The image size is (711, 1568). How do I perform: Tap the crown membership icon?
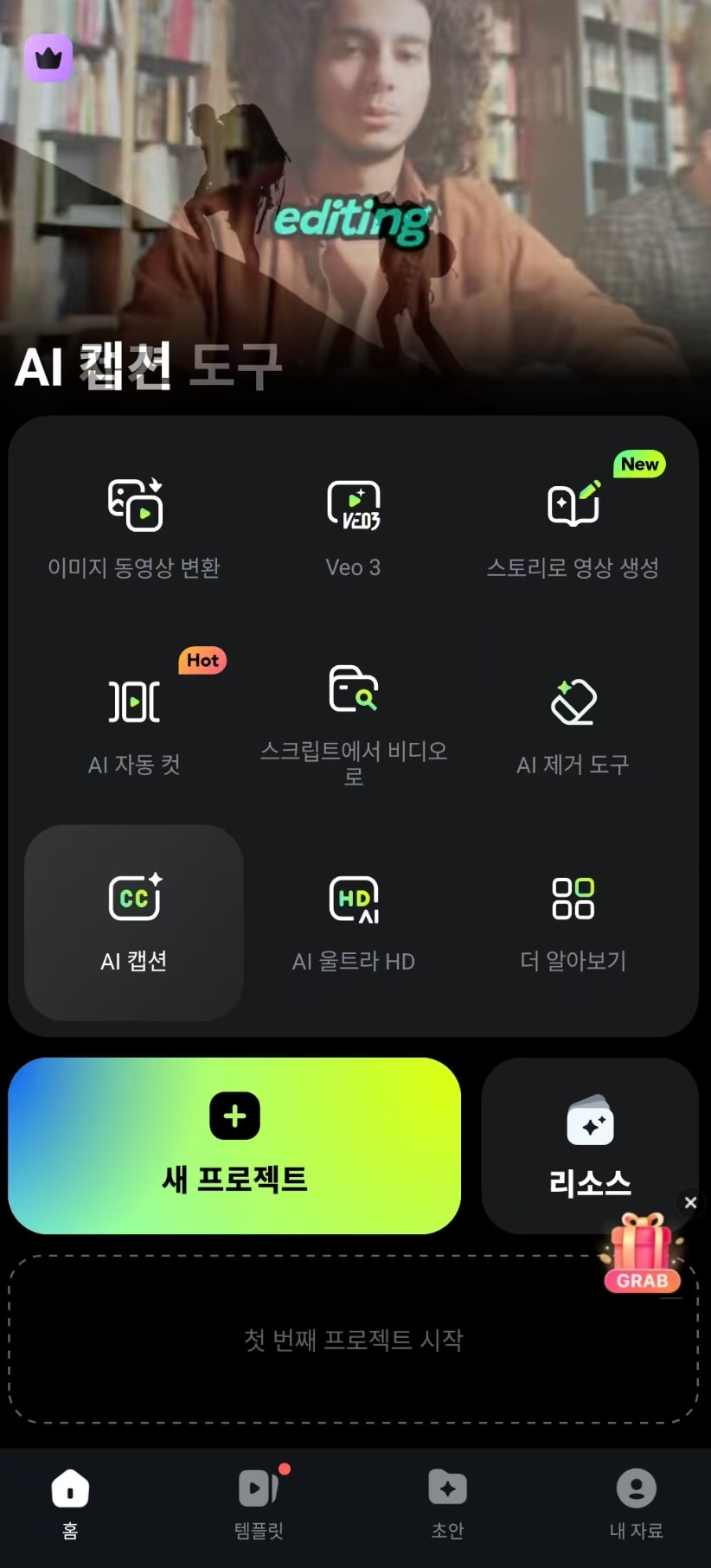[x=48, y=58]
